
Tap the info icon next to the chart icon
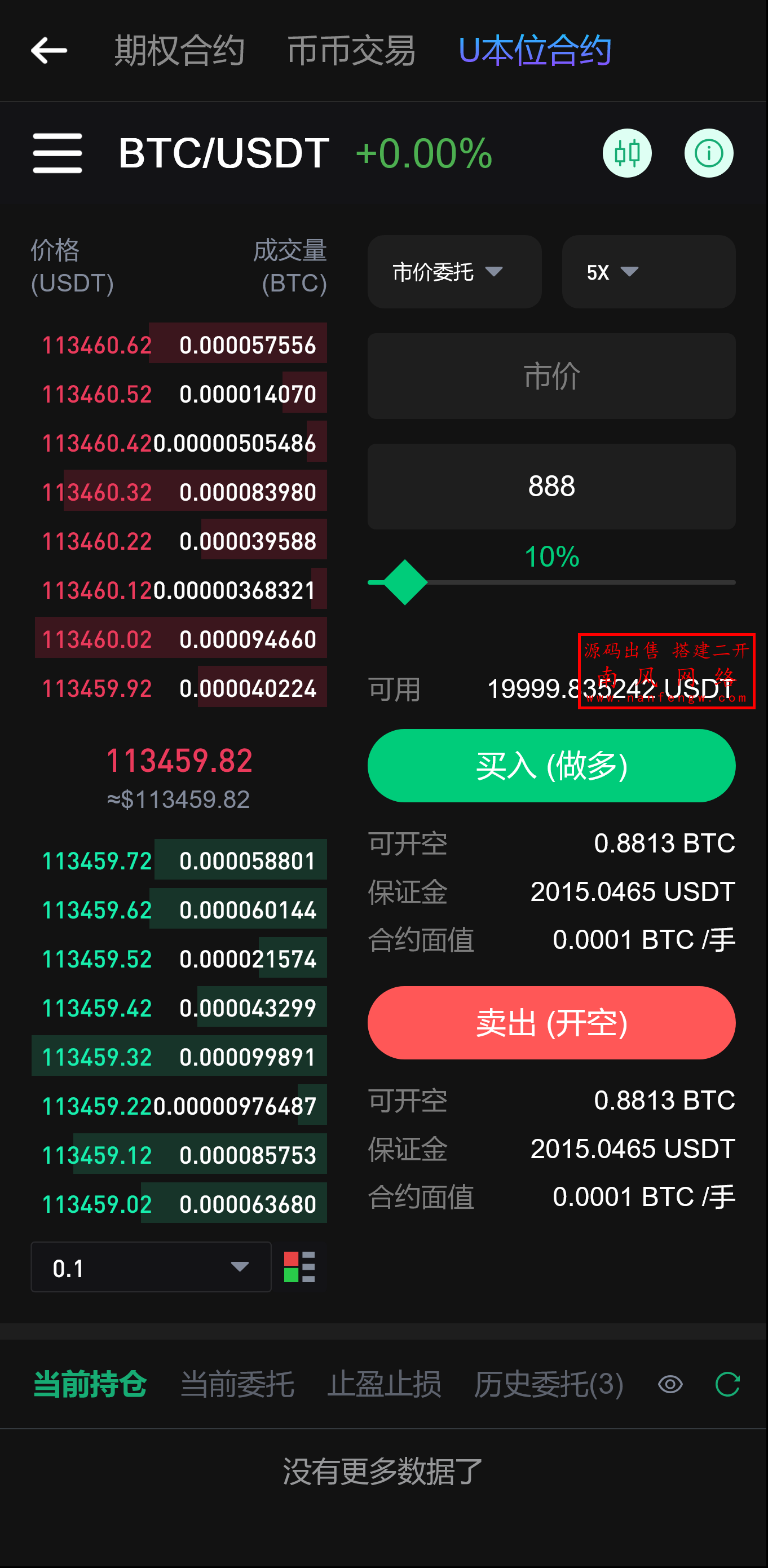708,153
